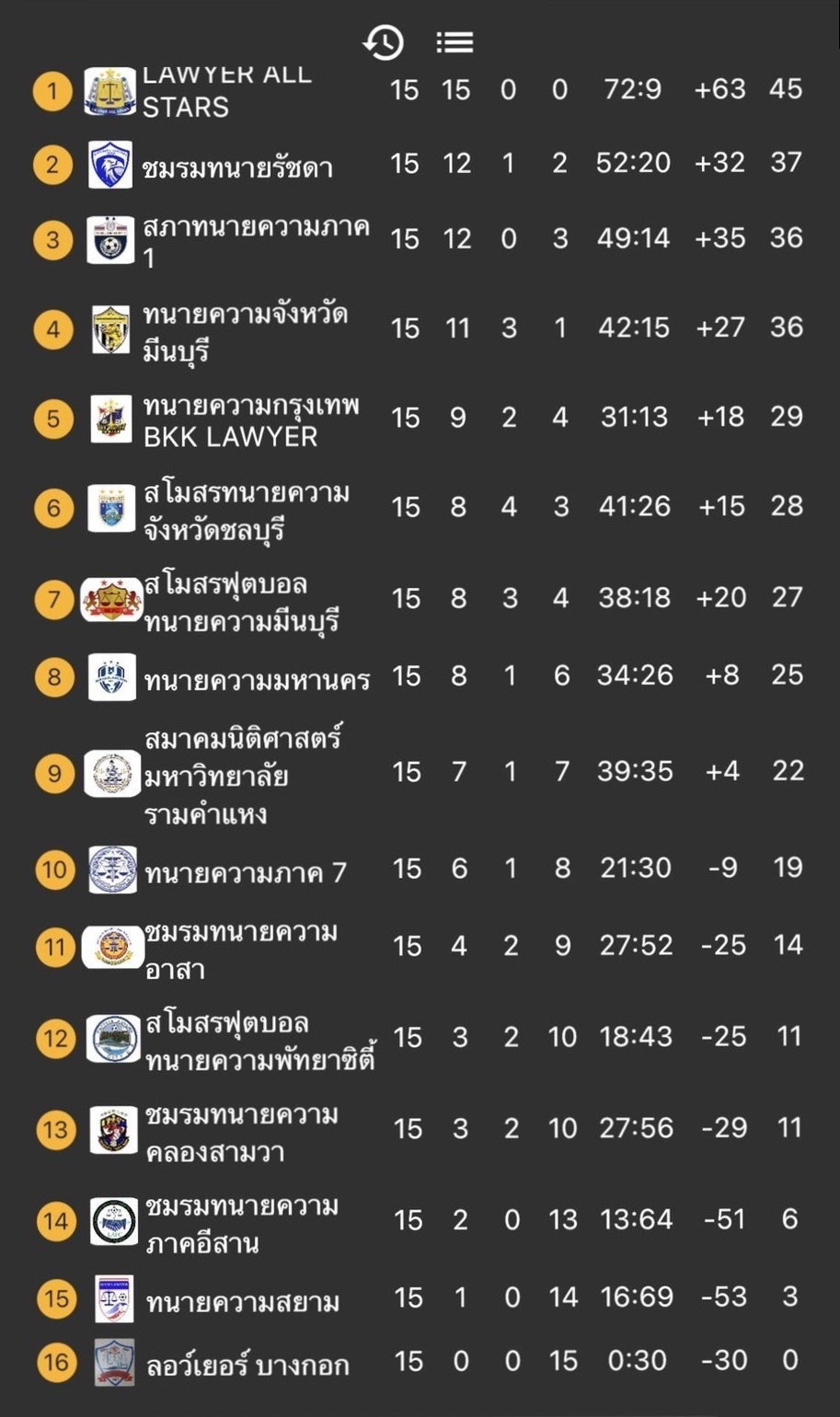
Task: Open ทนายความภาค 7 team row
Action: point(420,870)
